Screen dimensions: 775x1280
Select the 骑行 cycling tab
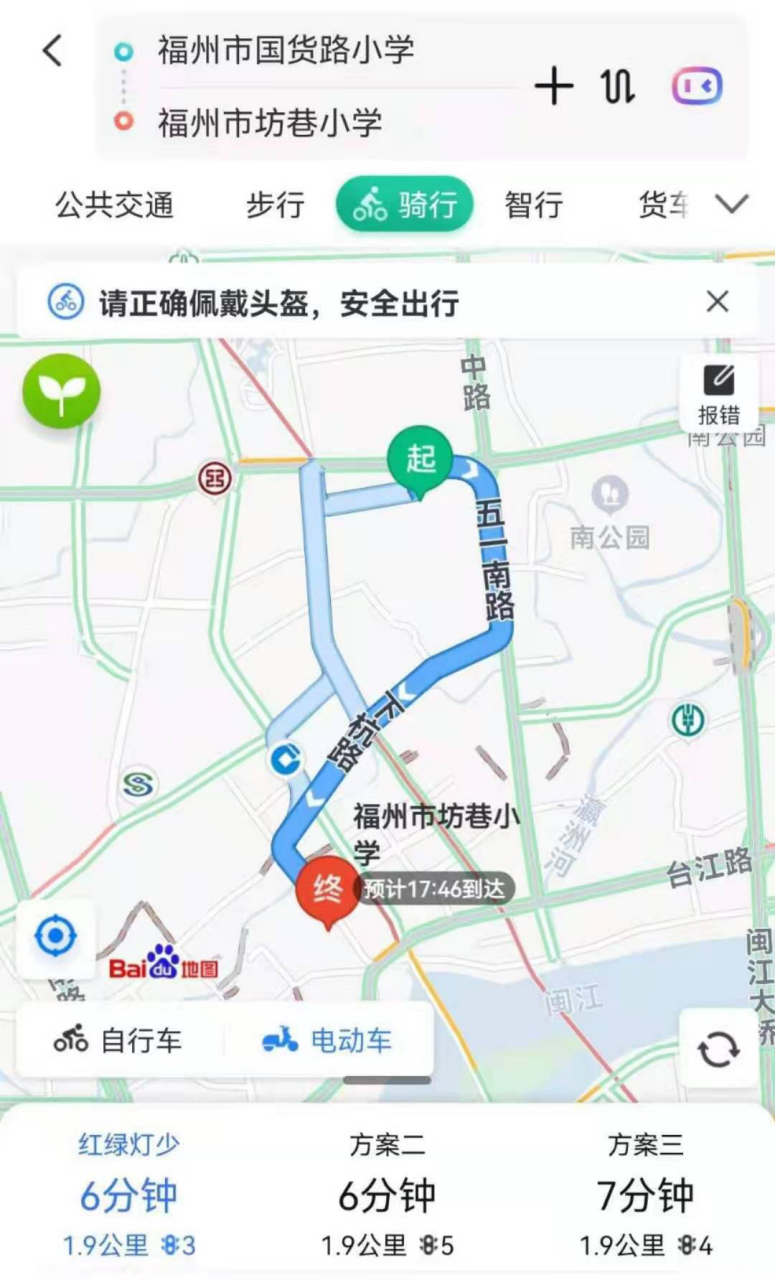pyautogui.click(x=405, y=205)
